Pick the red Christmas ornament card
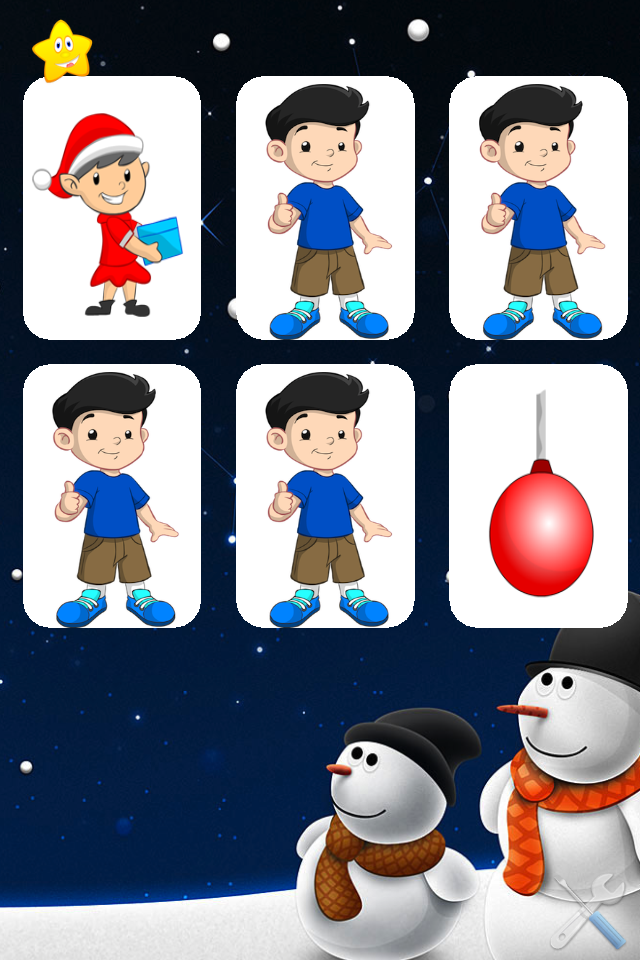 pyautogui.click(x=540, y=496)
